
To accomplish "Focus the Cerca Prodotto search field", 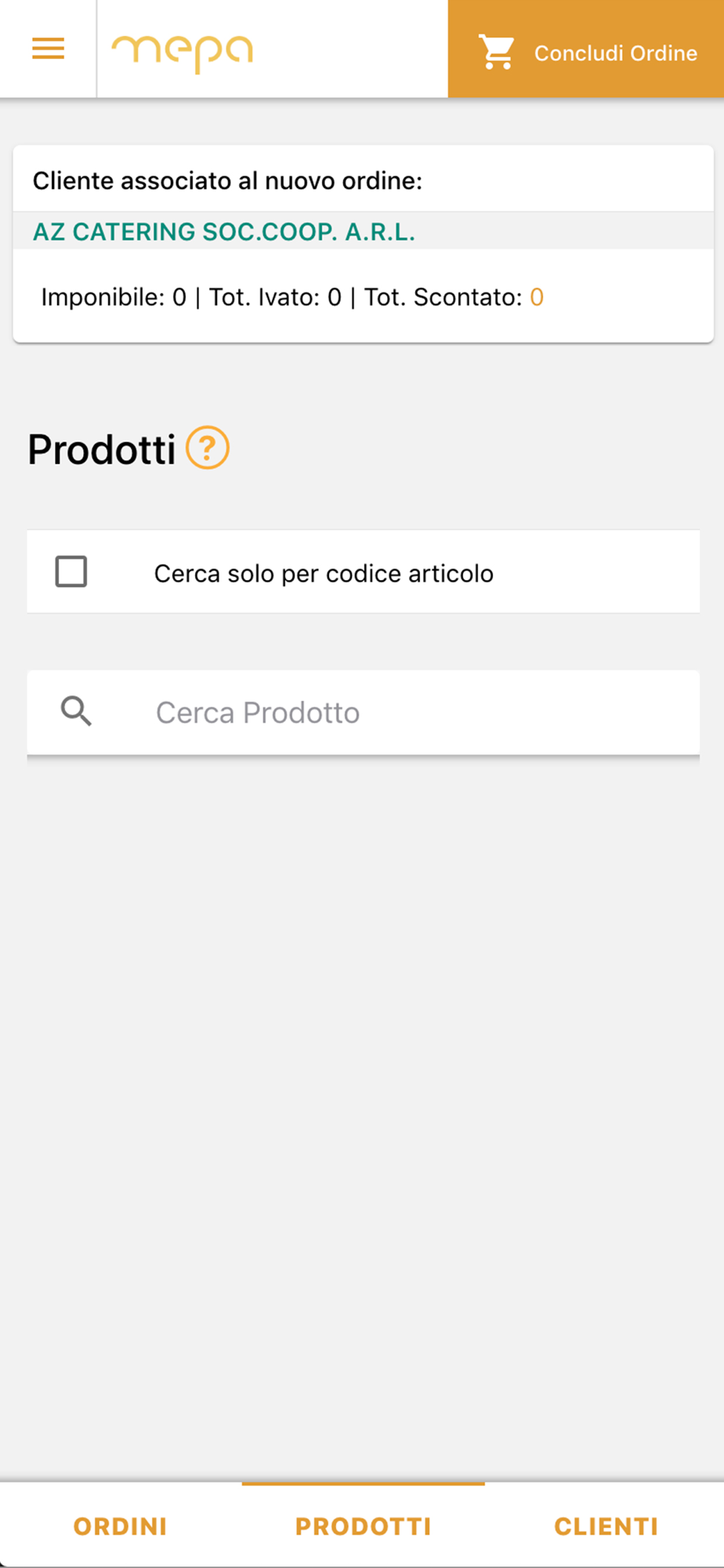I will coord(364,713).
